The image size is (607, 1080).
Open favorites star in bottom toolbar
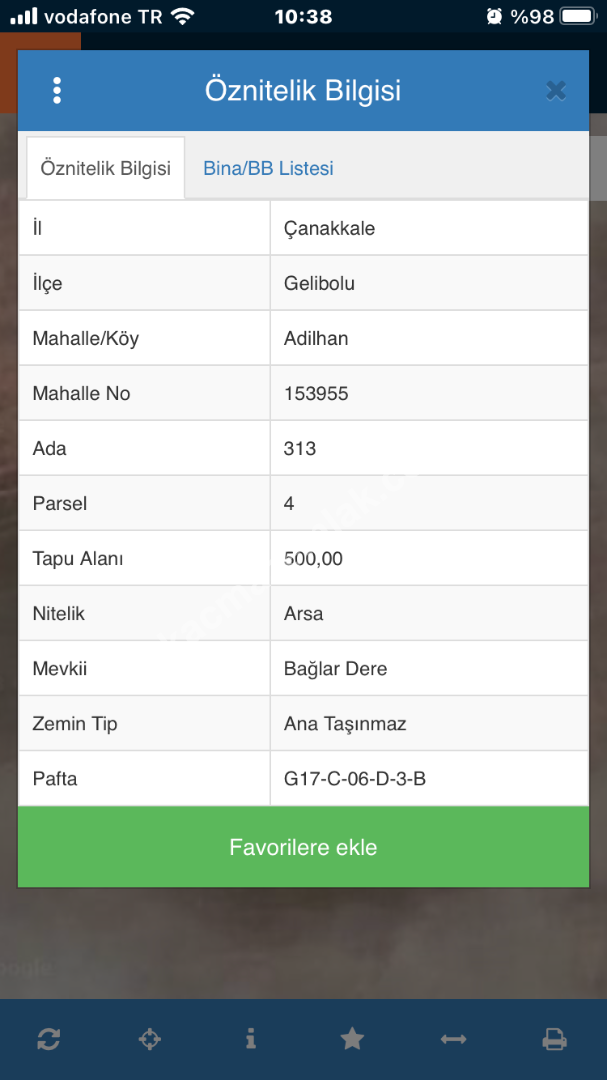click(352, 1039)
